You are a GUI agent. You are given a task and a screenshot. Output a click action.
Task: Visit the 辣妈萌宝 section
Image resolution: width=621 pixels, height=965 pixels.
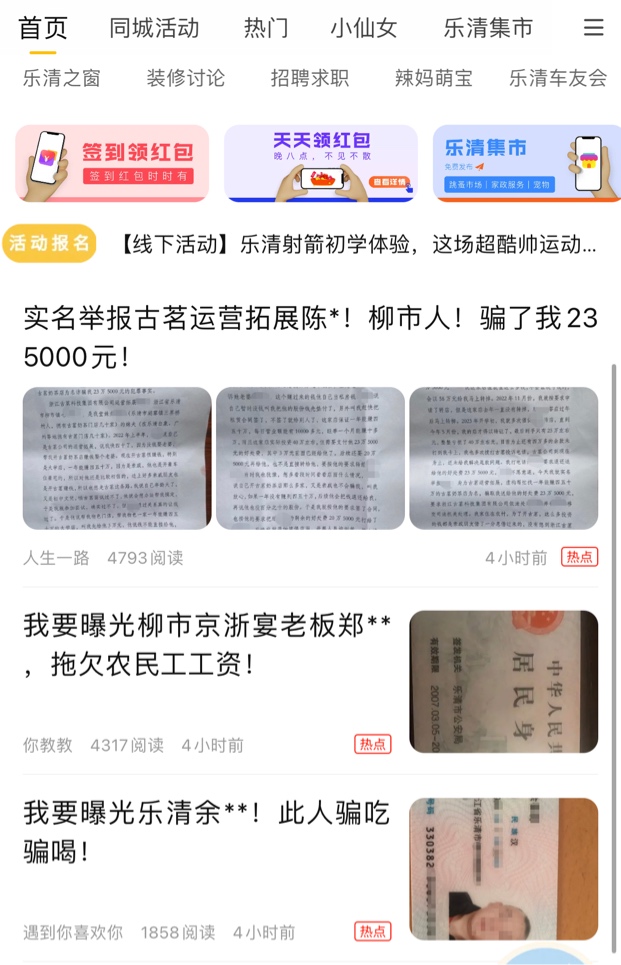tap(434, 78)
